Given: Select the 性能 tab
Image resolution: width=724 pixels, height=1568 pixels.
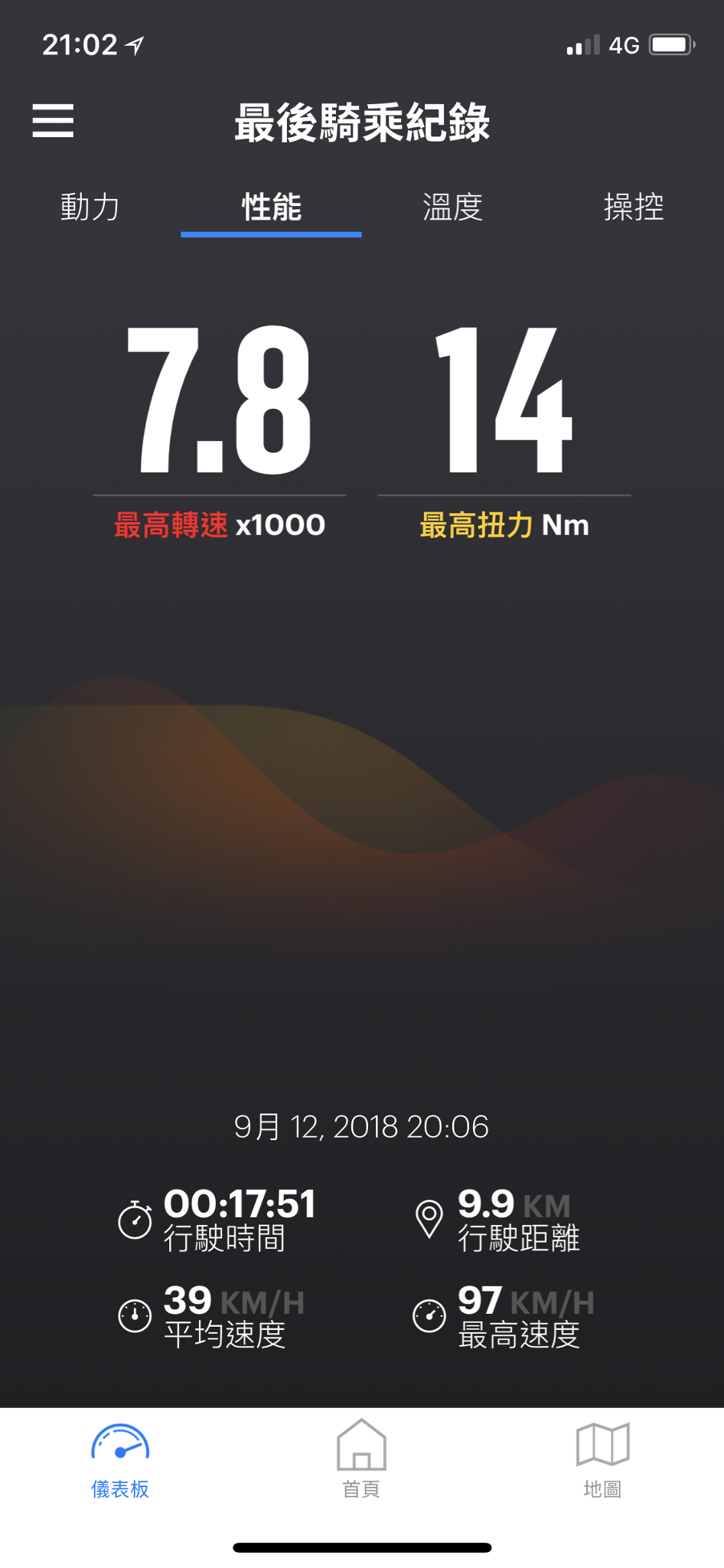Looking at the screenshot, I should 271,207.
